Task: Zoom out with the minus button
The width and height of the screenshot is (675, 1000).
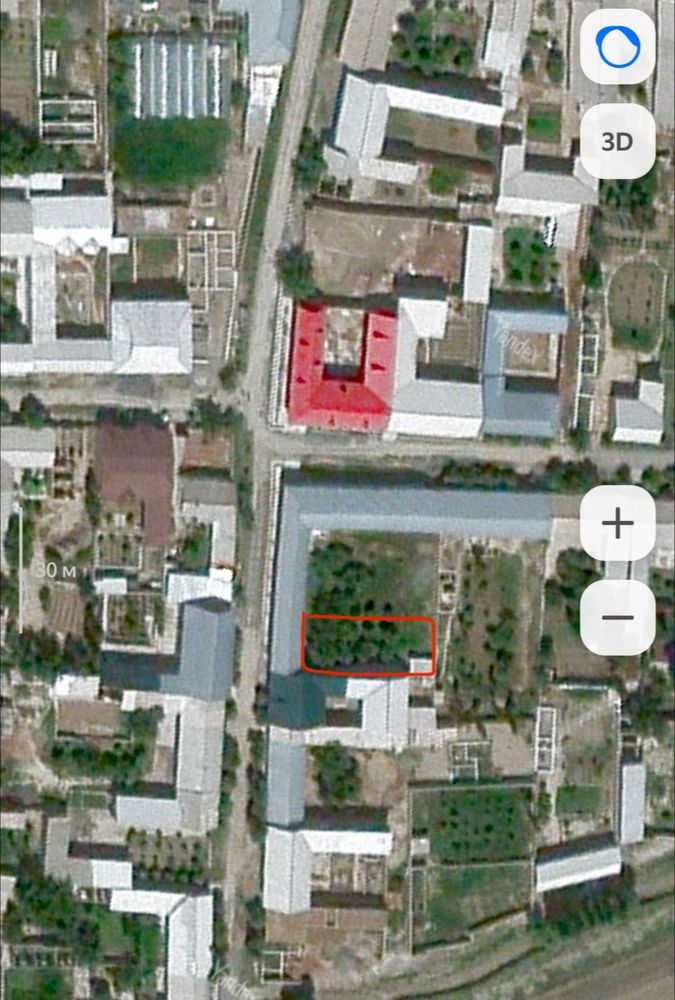Action: [x=617, y=617]
